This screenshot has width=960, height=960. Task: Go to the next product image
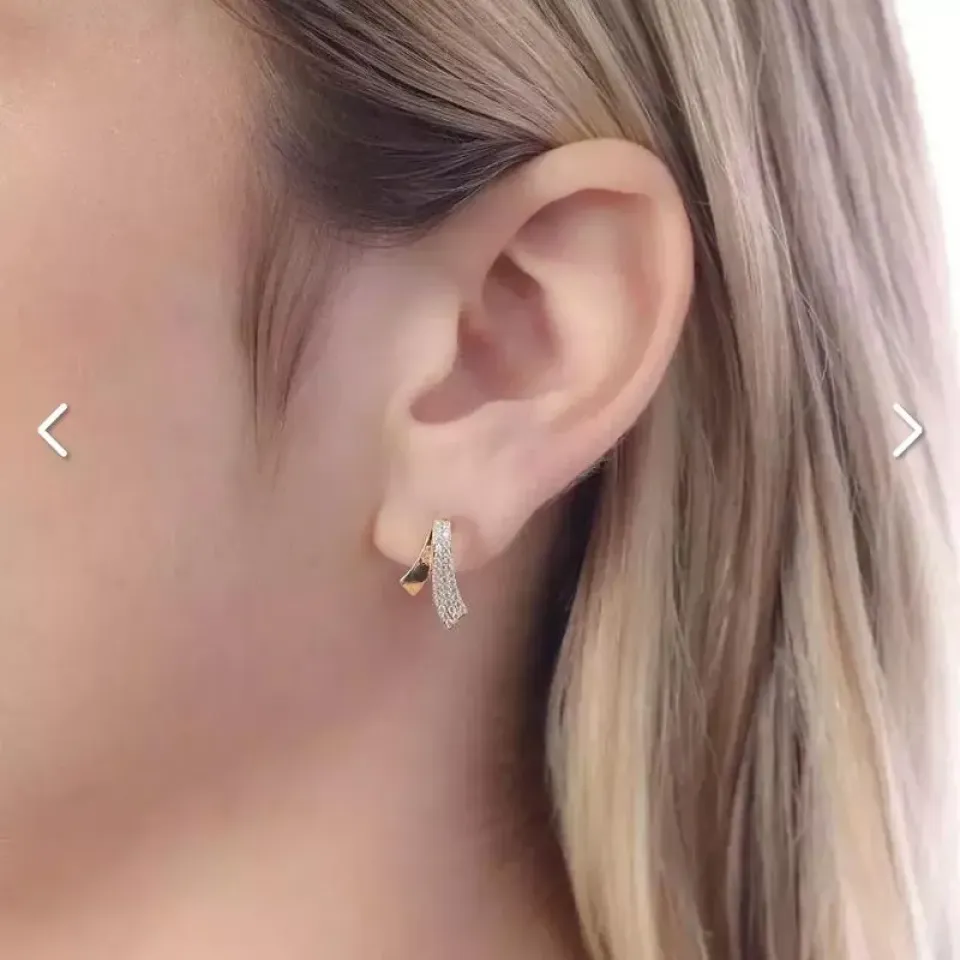pos(906,431)
